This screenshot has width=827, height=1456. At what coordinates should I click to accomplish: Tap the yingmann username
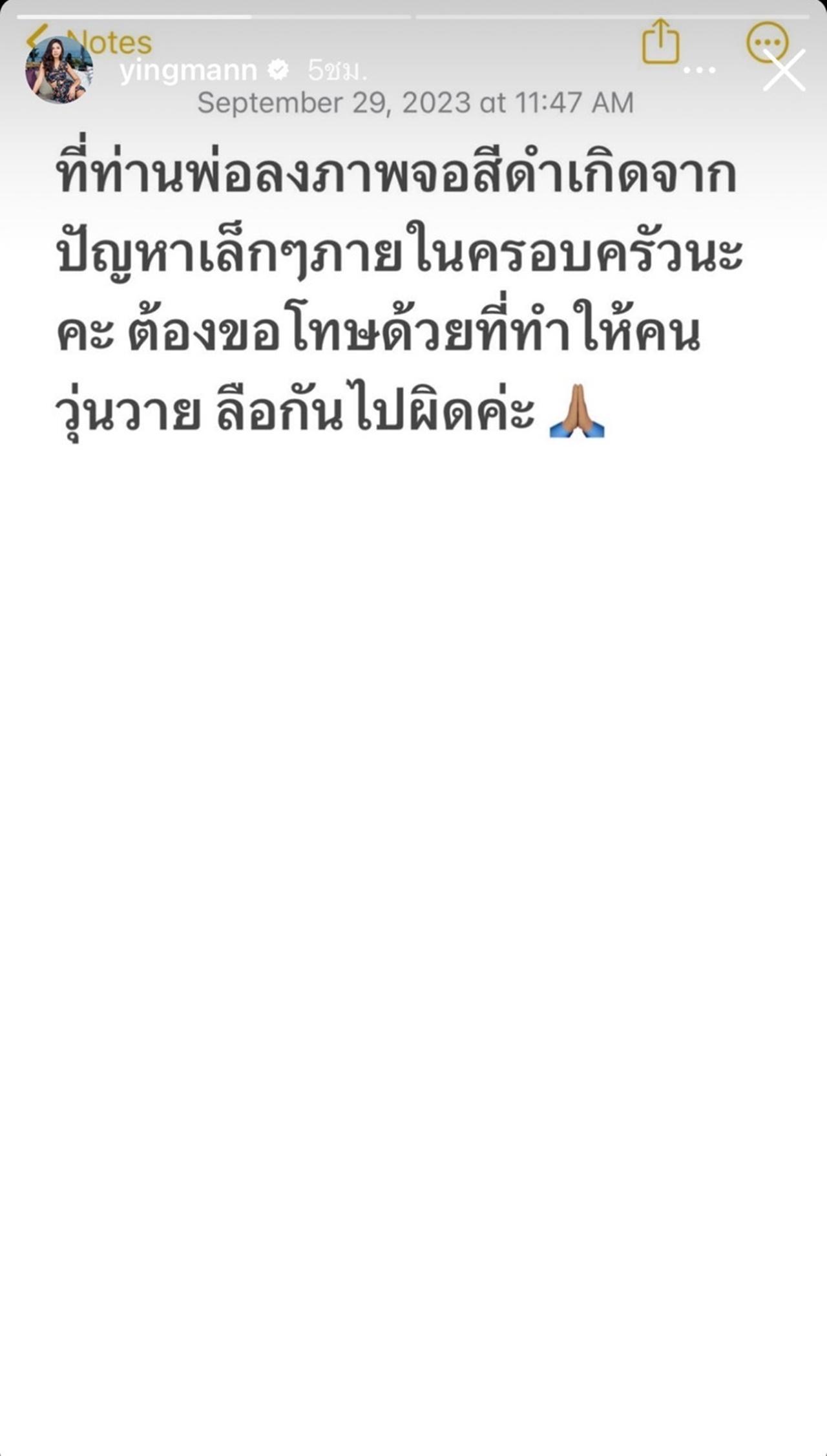(x=188, y=70)
